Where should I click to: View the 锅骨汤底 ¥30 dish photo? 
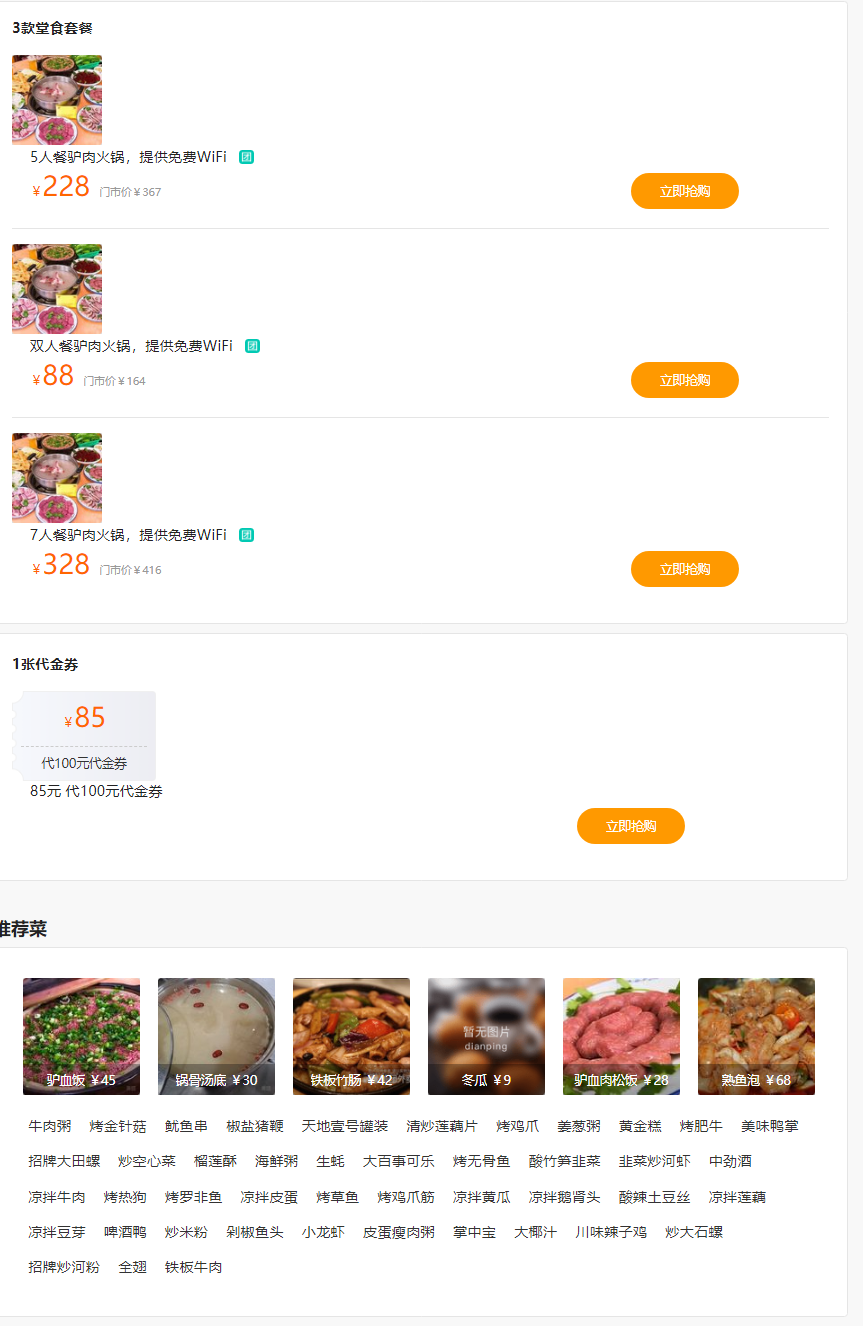click(216, 1035)
